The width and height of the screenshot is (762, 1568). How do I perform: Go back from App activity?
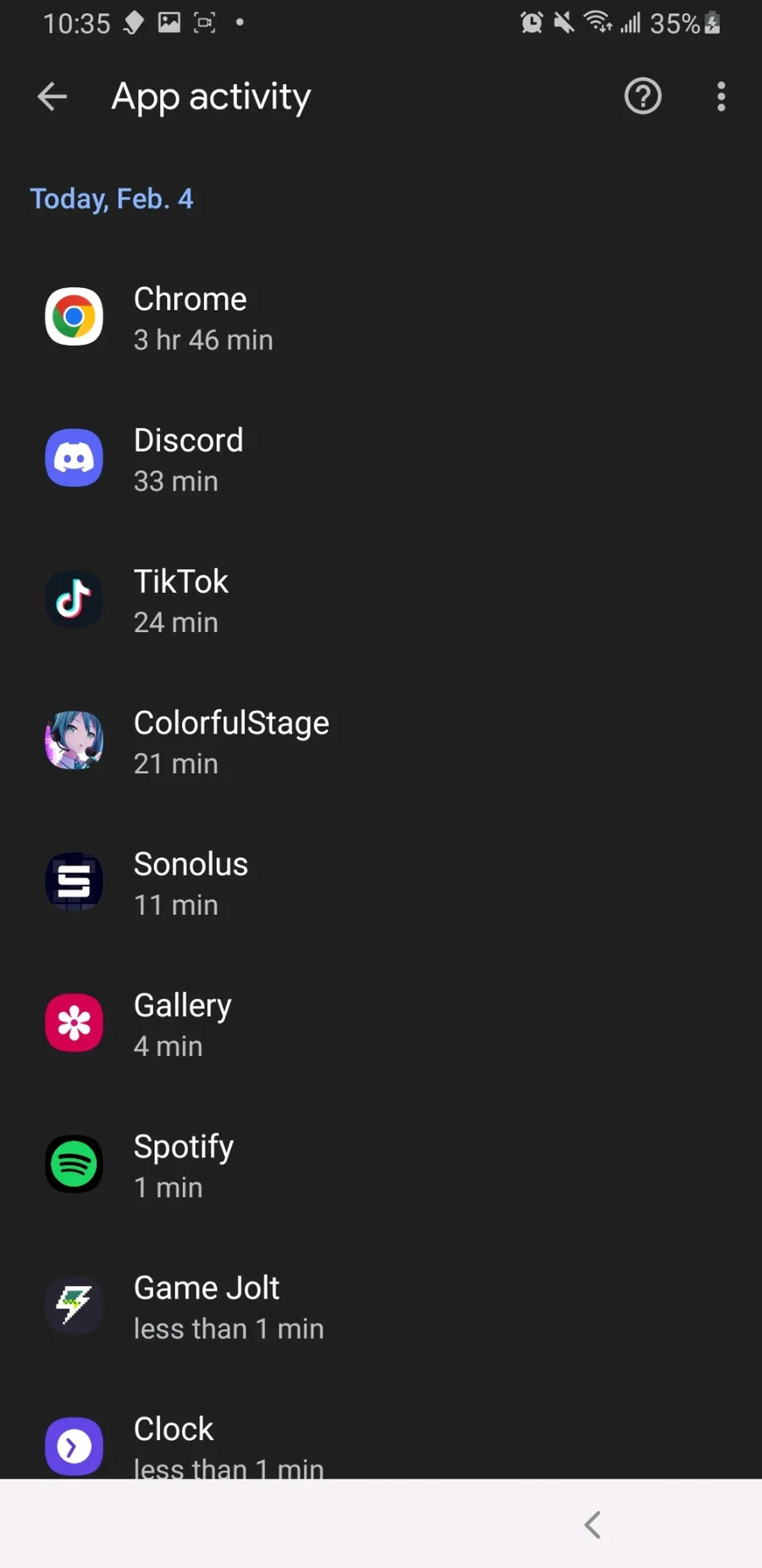coord(52,97)
